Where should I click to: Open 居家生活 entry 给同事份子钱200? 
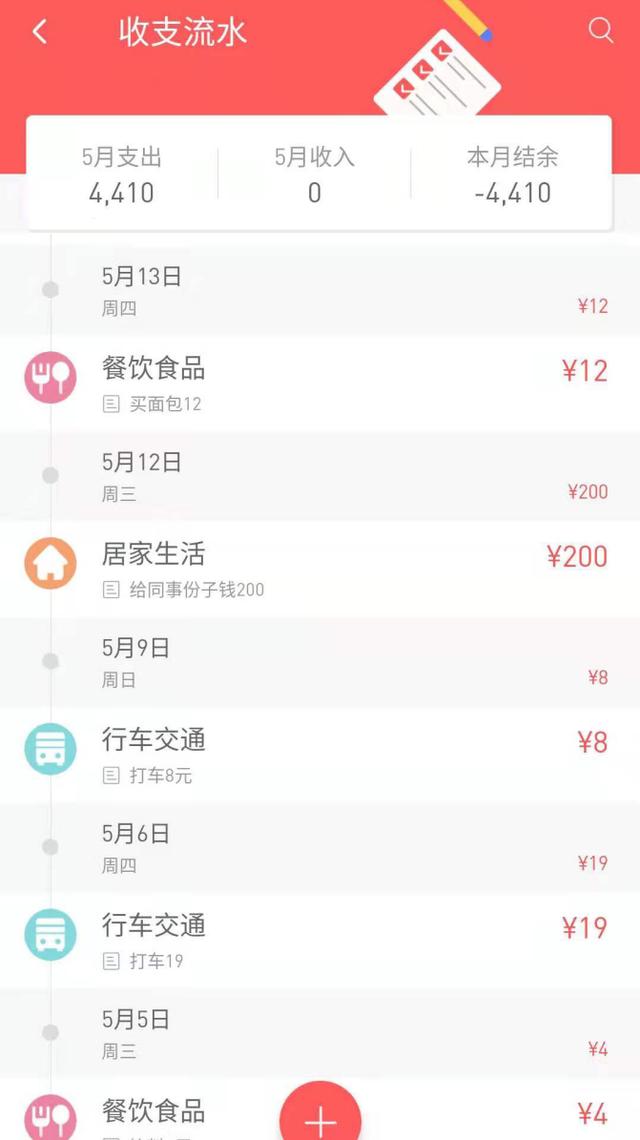[x=320, y=569]
